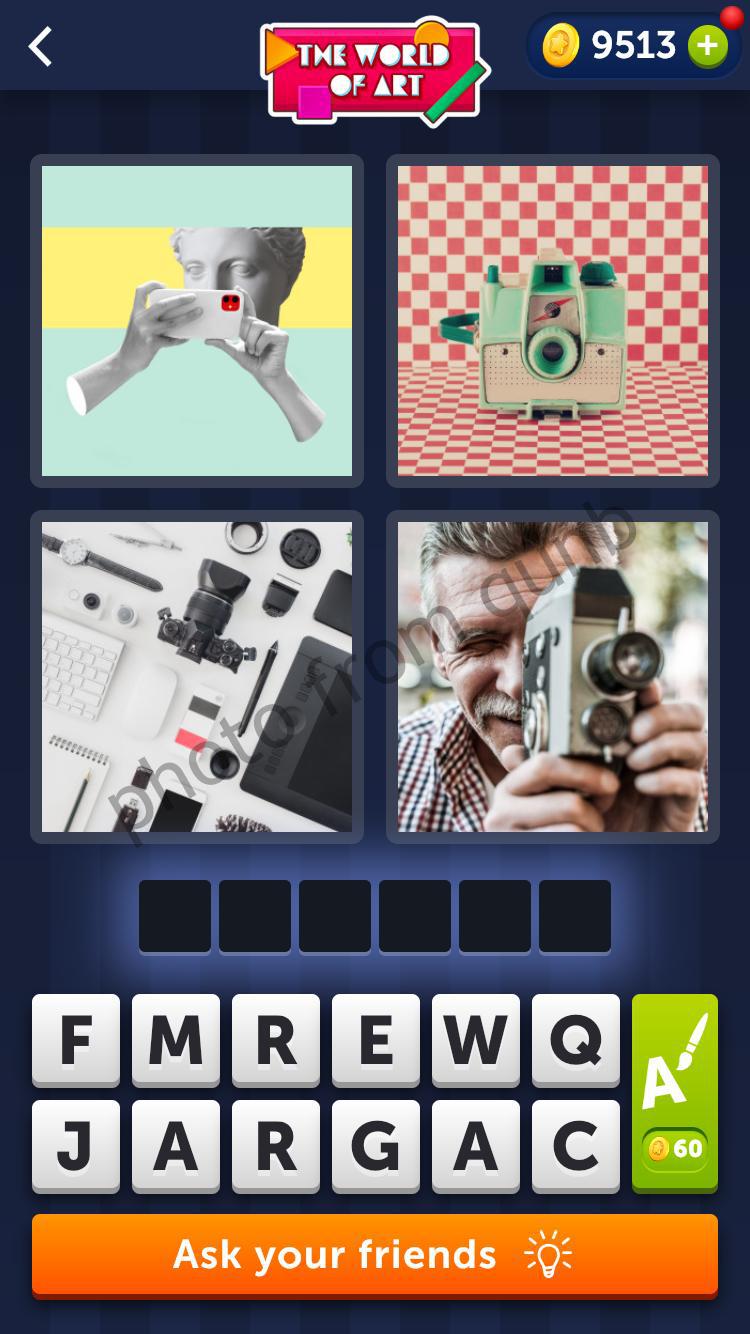Pick the letter G tile
Screen dimensions: 750x1334
click(x=376, y=1146)
